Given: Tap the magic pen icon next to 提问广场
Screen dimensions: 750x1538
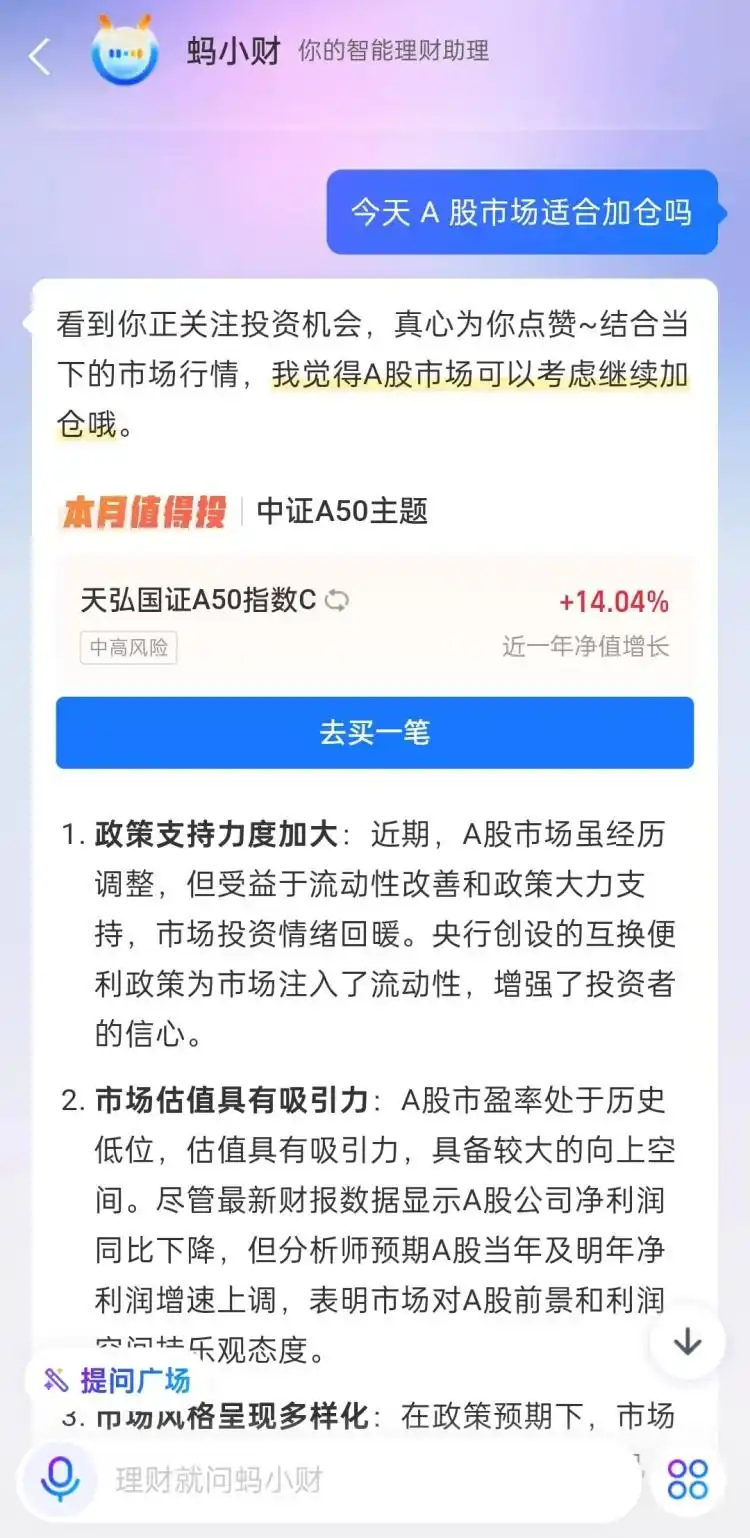Looking at the screenshot, I should tap(53, 1381).
